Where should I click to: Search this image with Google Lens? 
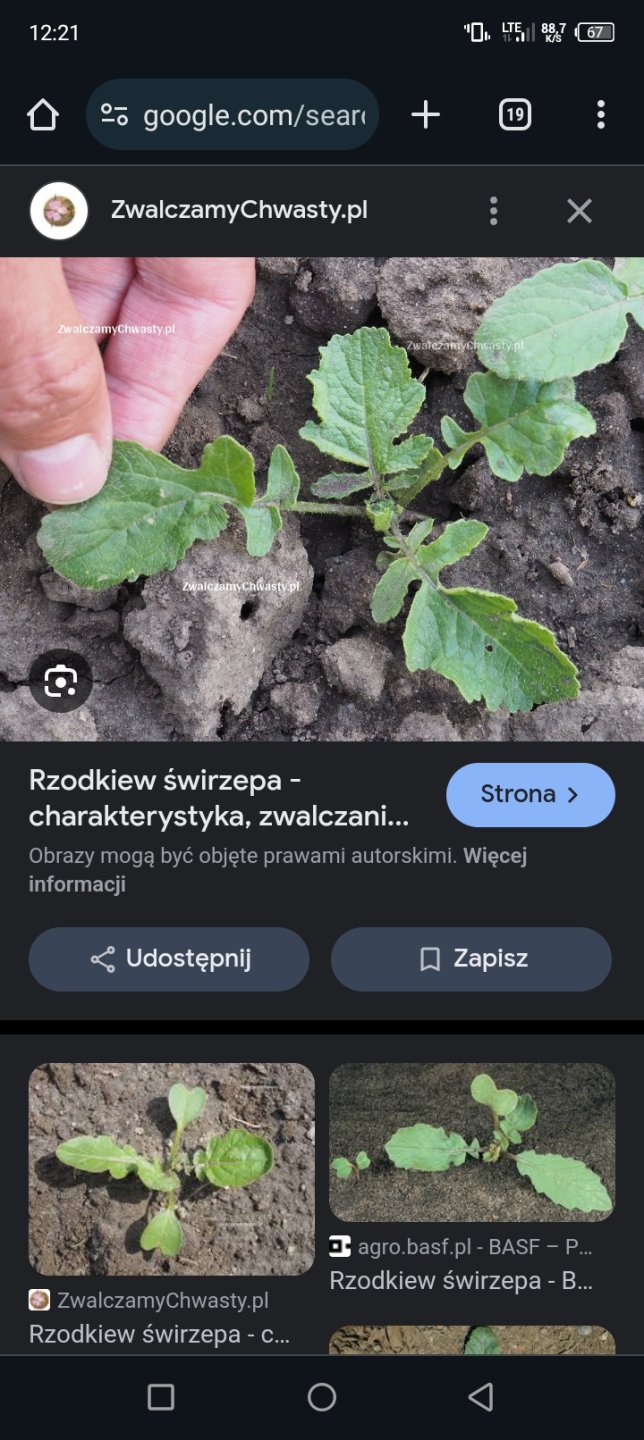pos(61,681)
